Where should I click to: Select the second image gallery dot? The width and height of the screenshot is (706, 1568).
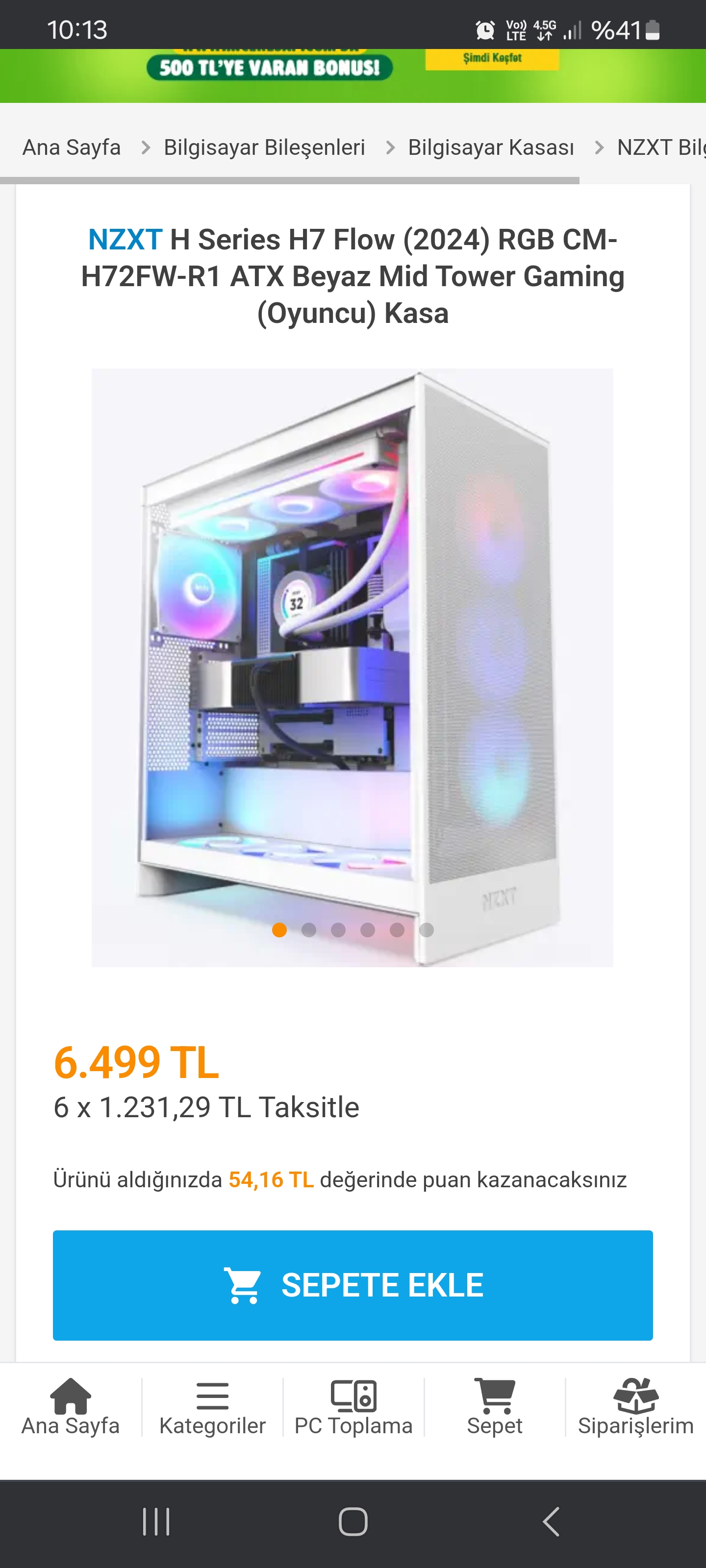point(309,930)
